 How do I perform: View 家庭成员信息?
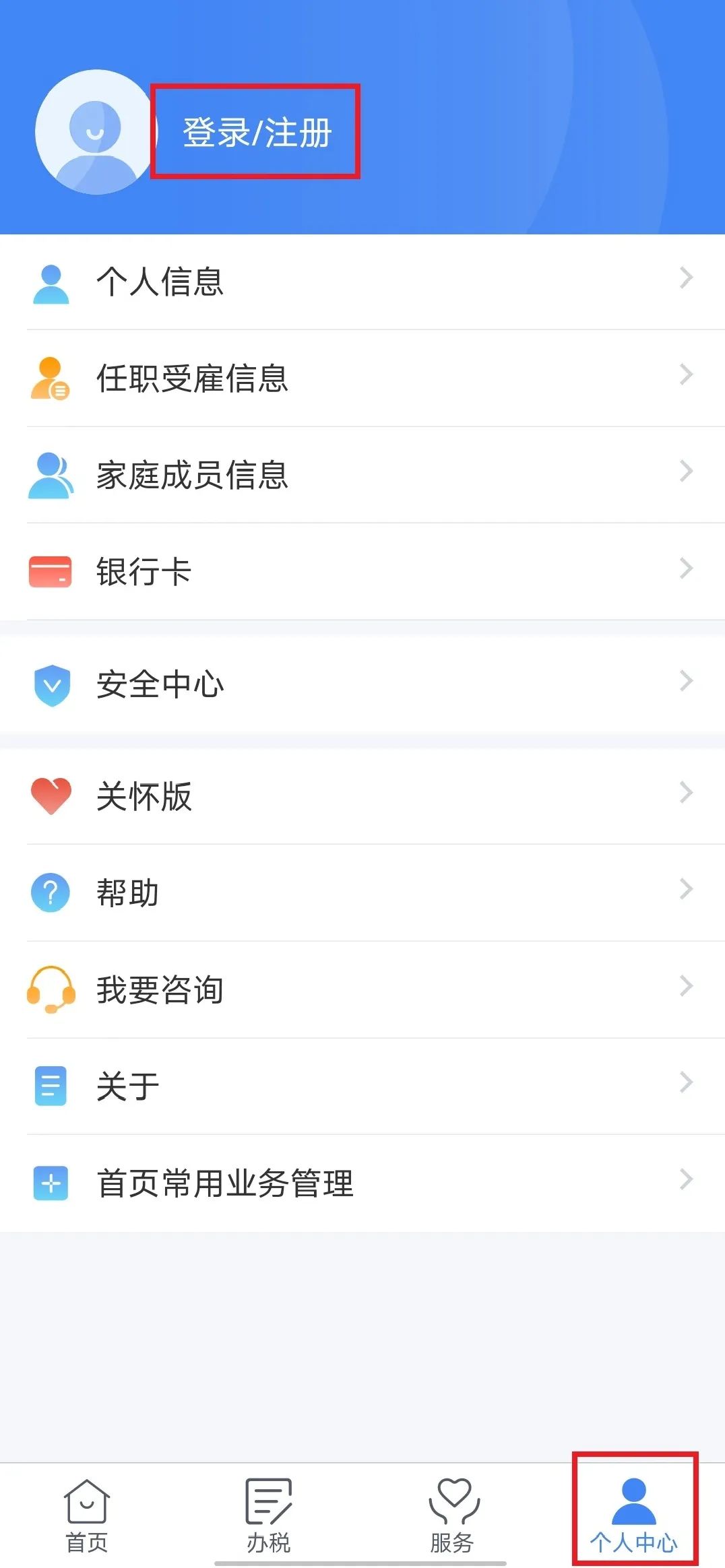point(362,475)
